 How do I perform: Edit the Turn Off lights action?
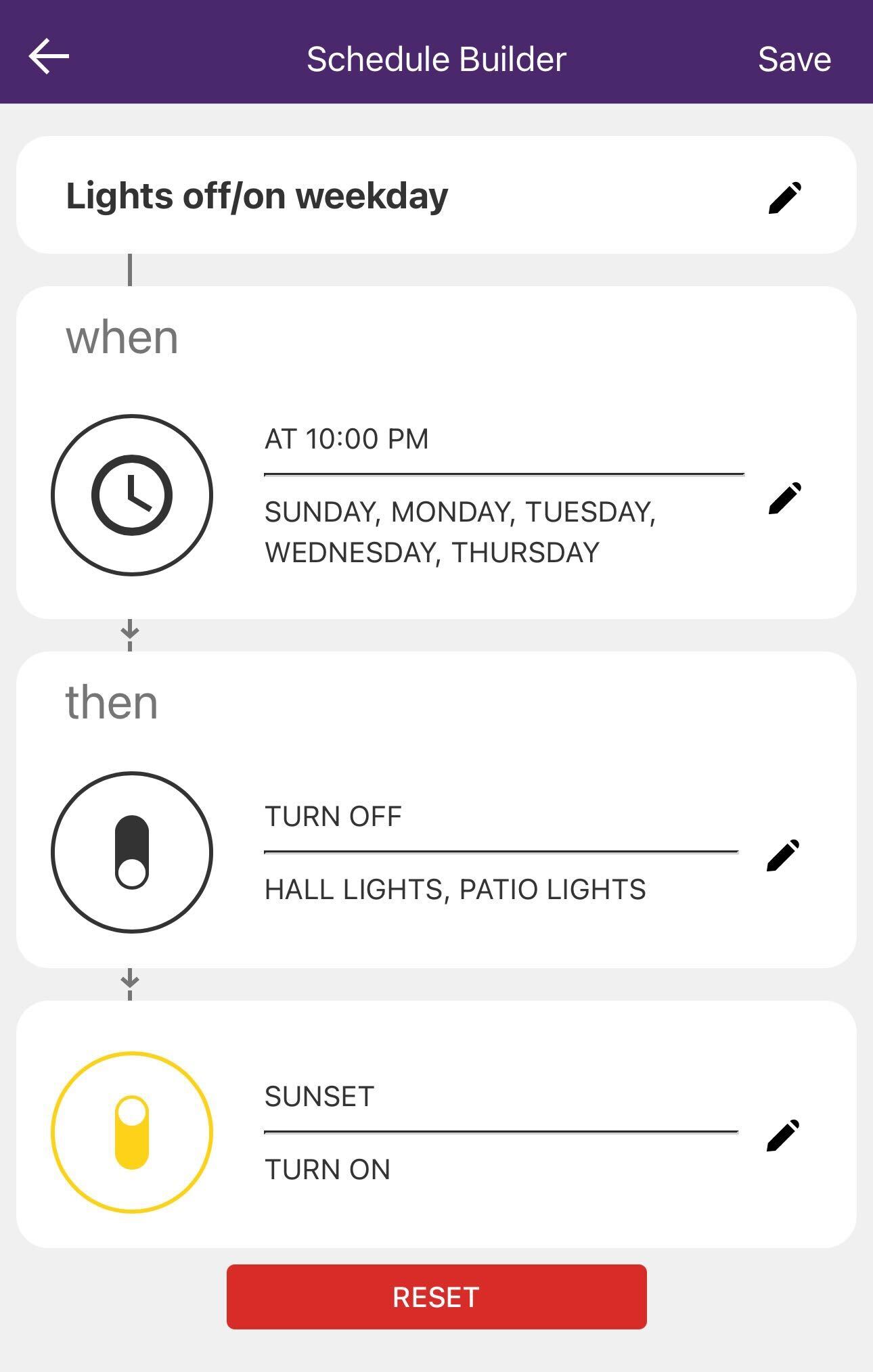(x=783, y=856)
